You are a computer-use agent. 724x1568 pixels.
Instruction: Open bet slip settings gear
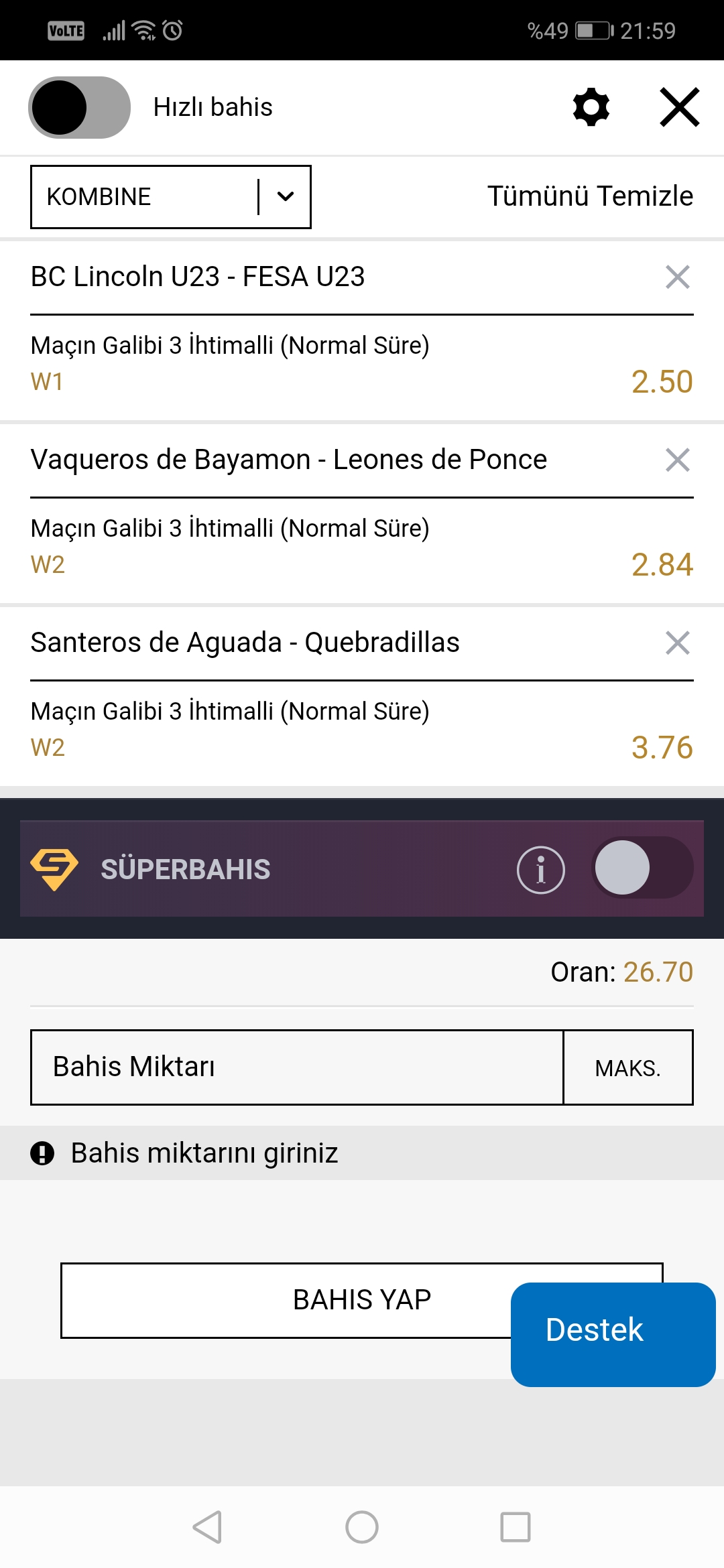(591, 107)
